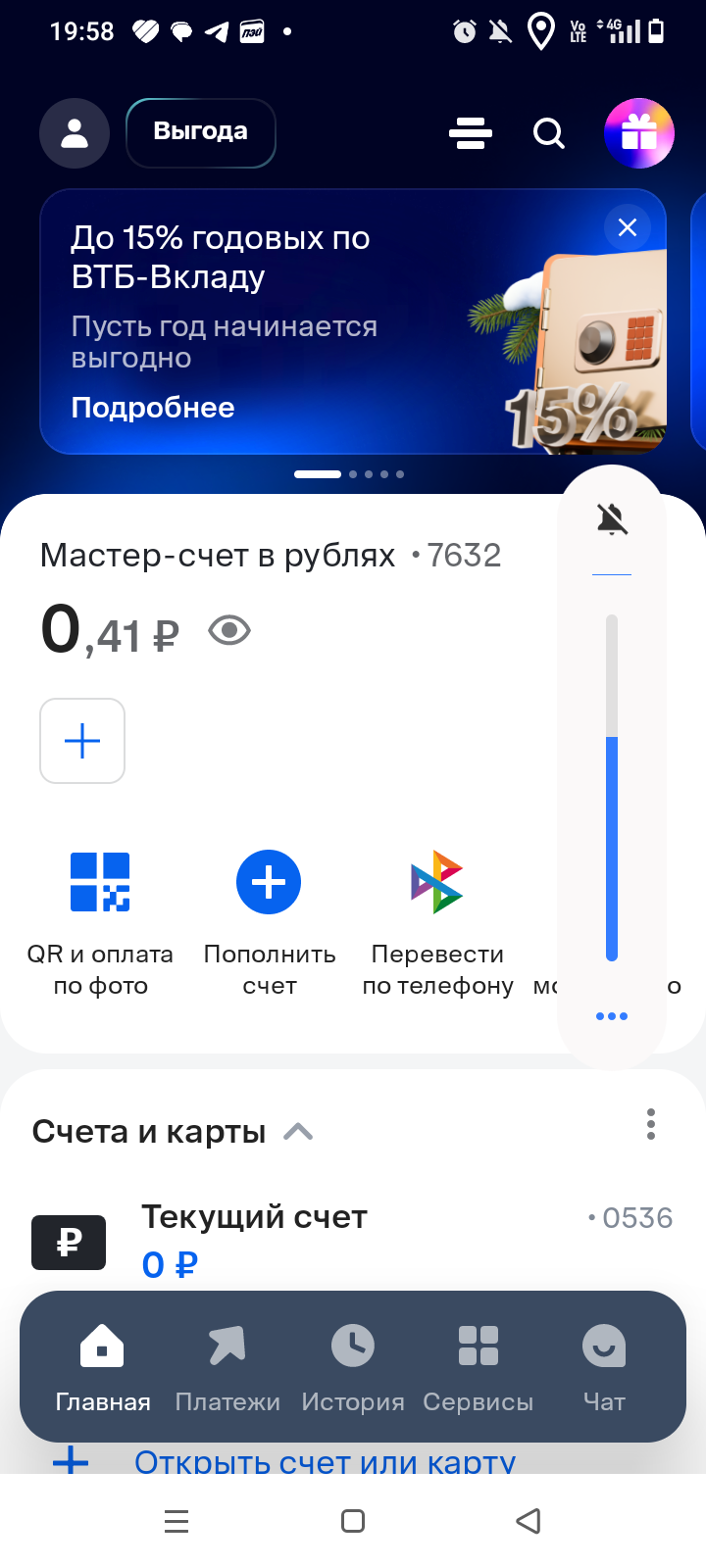Expand volume options via the three dots
This screenshot has width=706, height=1568.
(x=611, y=1016)
